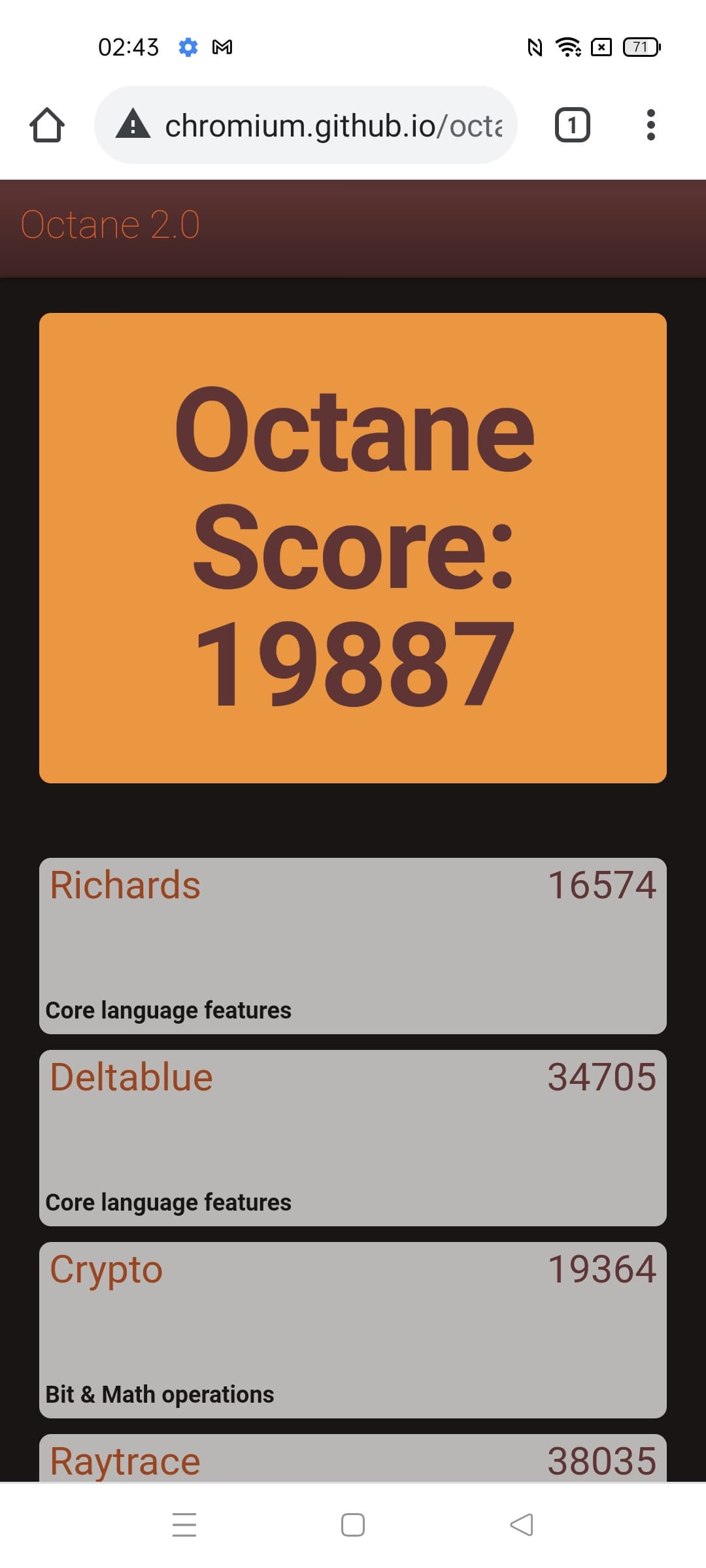Go back using system navigation arrow
The width and height of the screenshot is (706, 1568).
tap(522, 1525)
